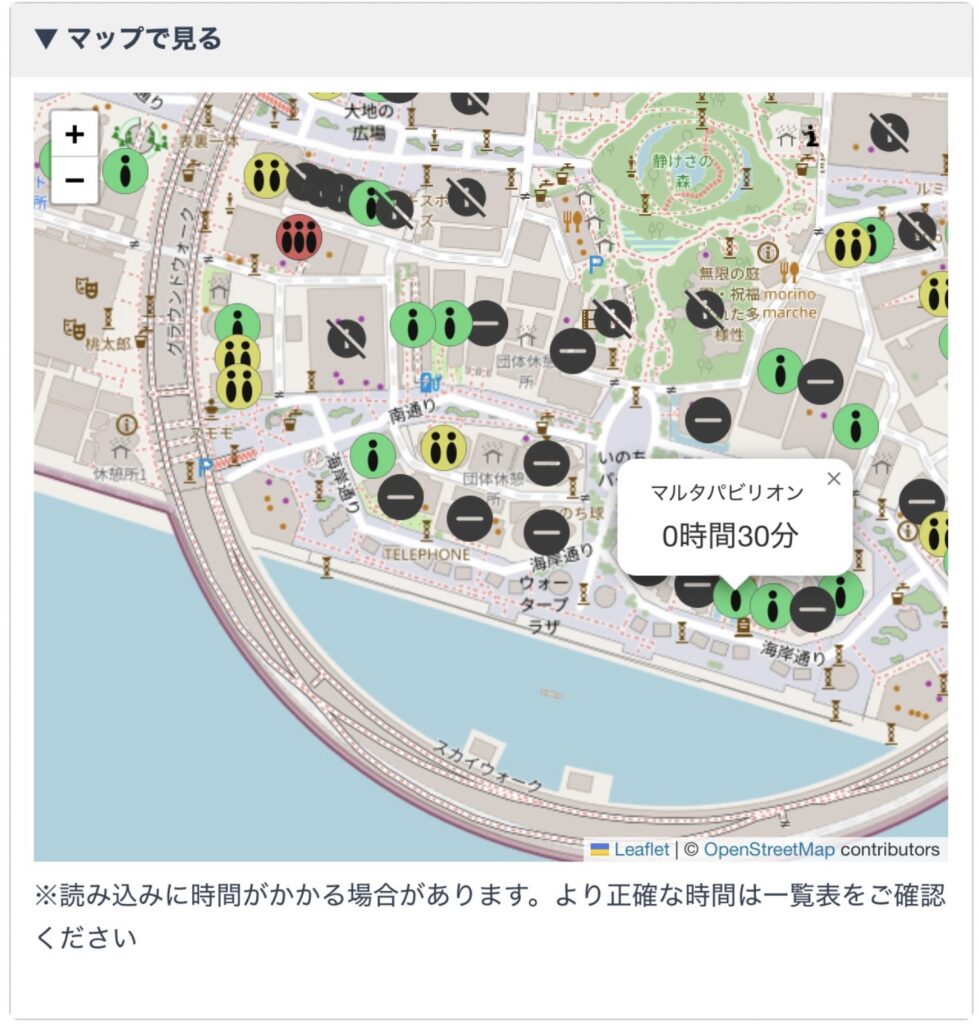Zoom in on the map
The height and width of the screenshot is (1024, 979).
pyautogui.click(x=75, y=134)
